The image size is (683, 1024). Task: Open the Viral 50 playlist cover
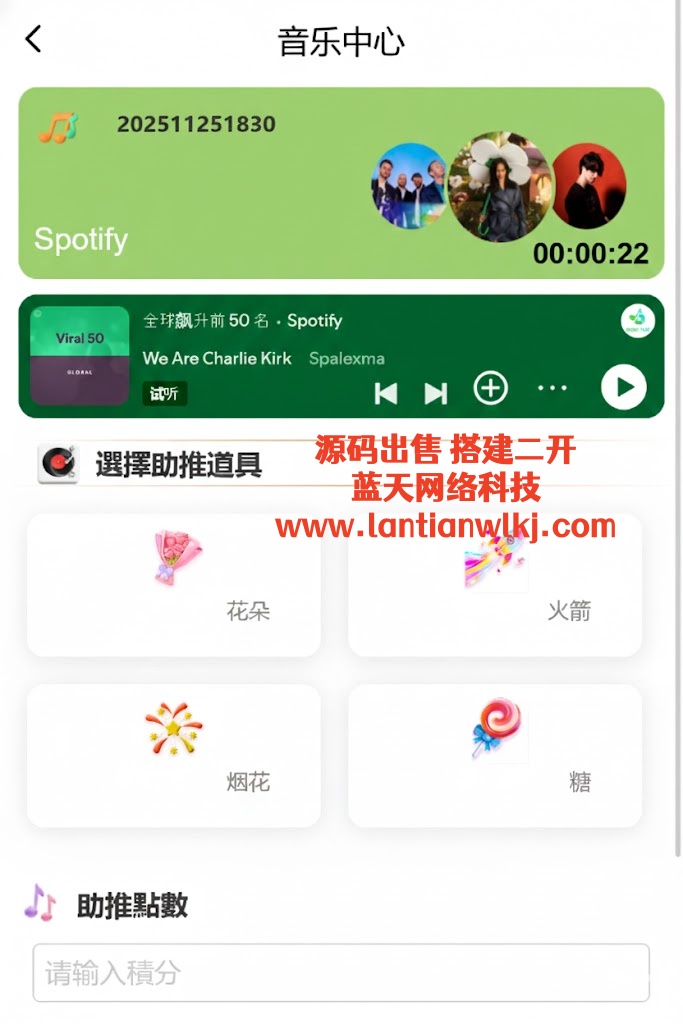(x=80, y=355)
